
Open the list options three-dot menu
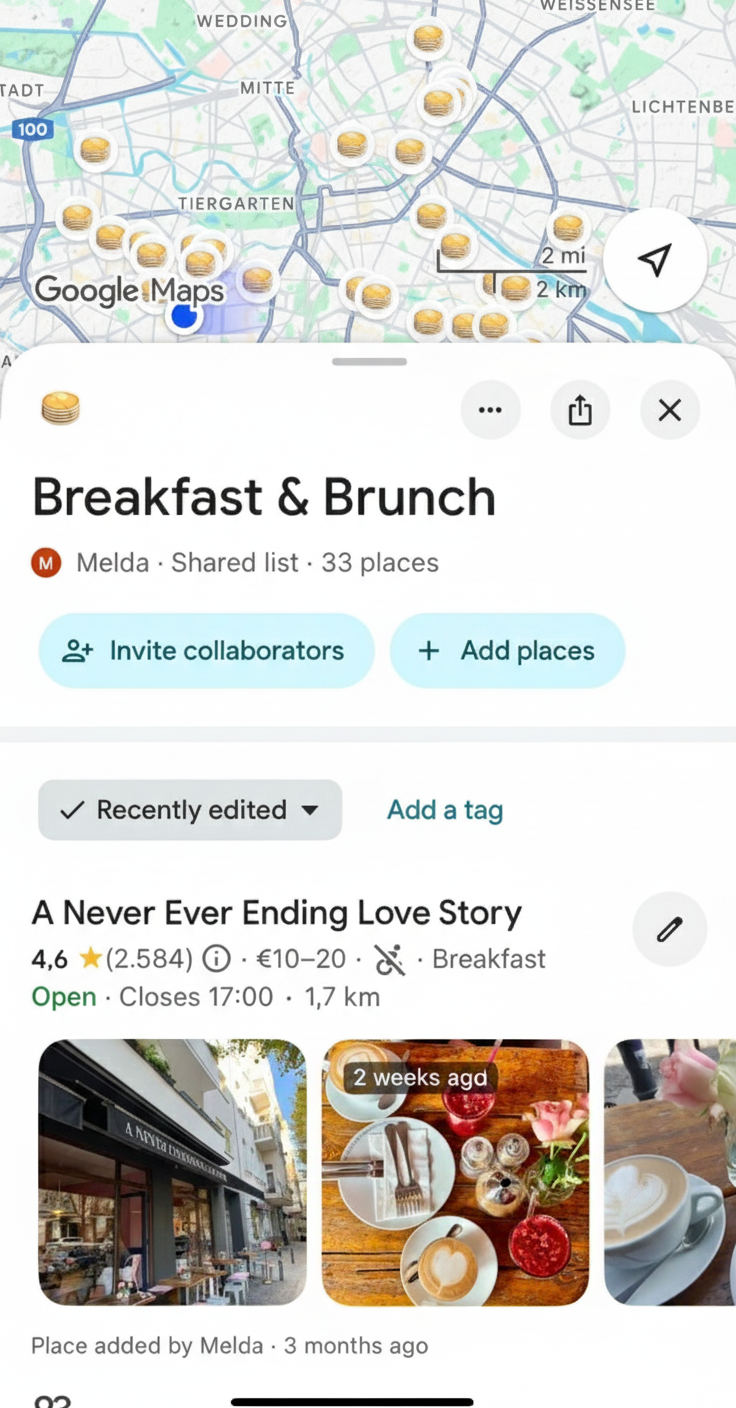tap(490, 410)
